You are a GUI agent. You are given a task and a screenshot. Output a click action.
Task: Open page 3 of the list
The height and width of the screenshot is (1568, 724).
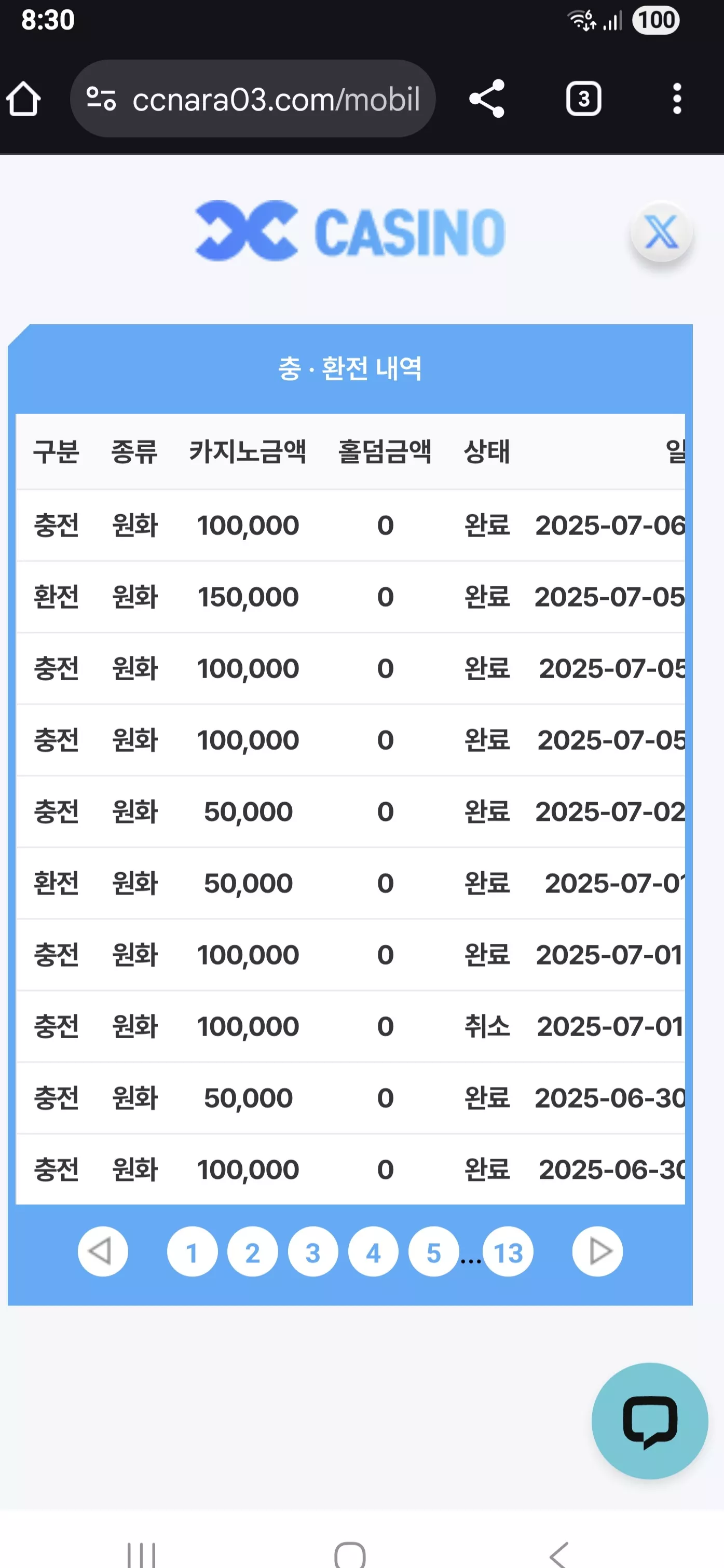(x=312, y=1251)
